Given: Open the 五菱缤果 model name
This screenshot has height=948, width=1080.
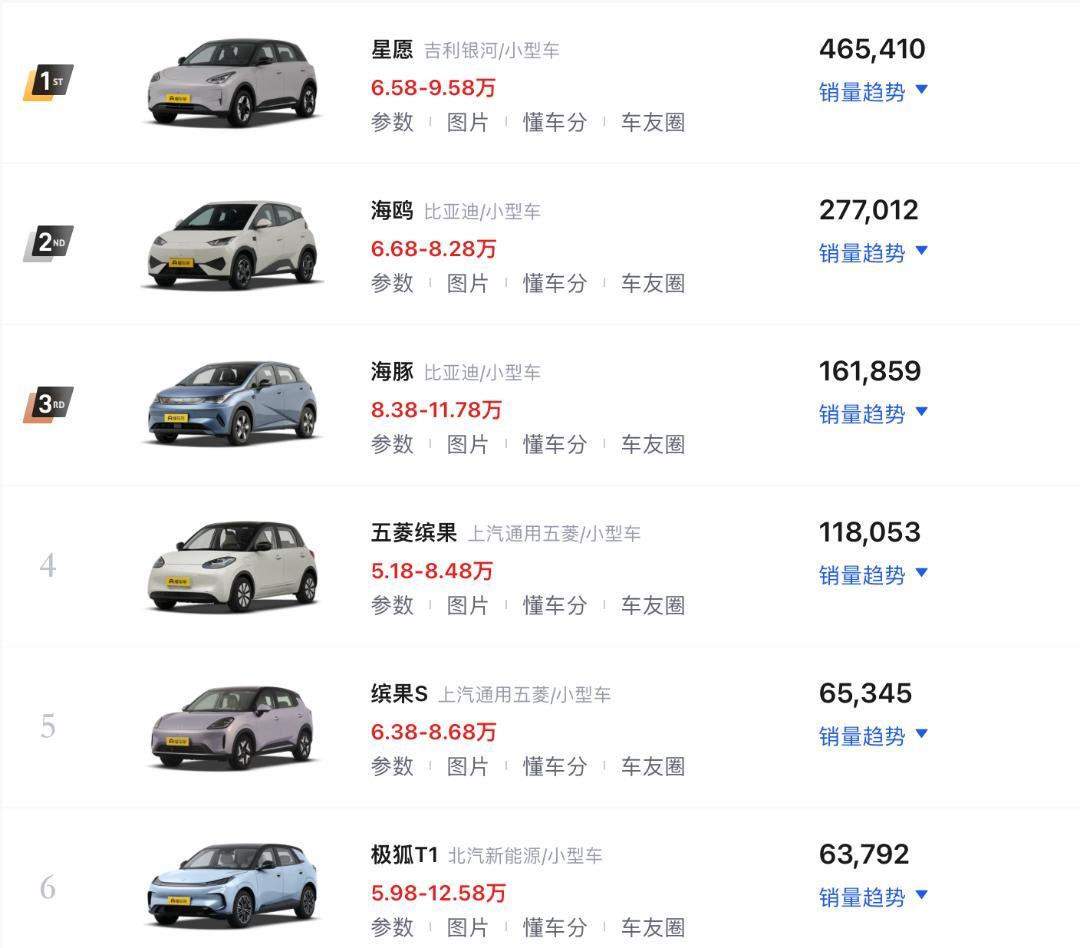Looking at the screenshot, I should click(x=413, y=533).
